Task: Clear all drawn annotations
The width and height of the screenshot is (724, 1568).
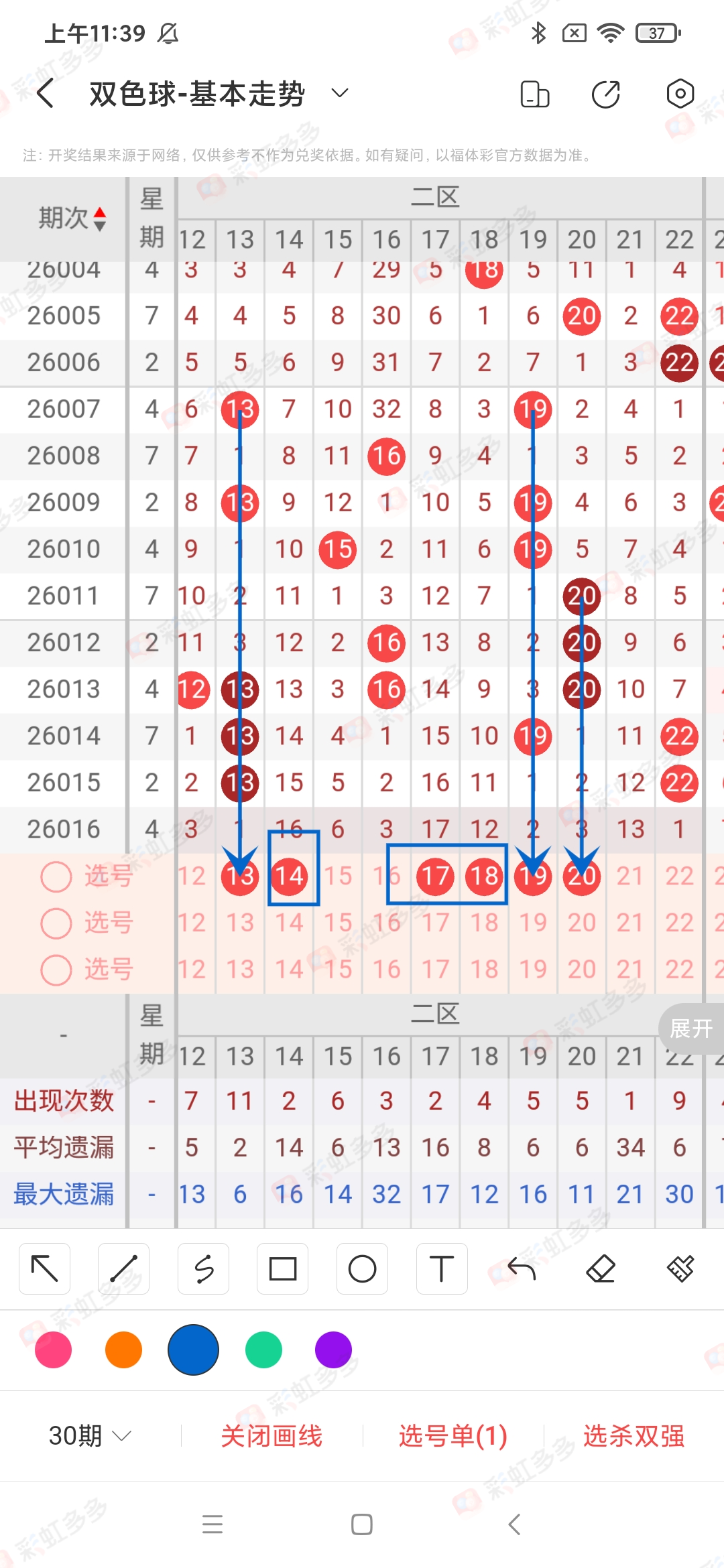Action: [x=681, y=1268]
